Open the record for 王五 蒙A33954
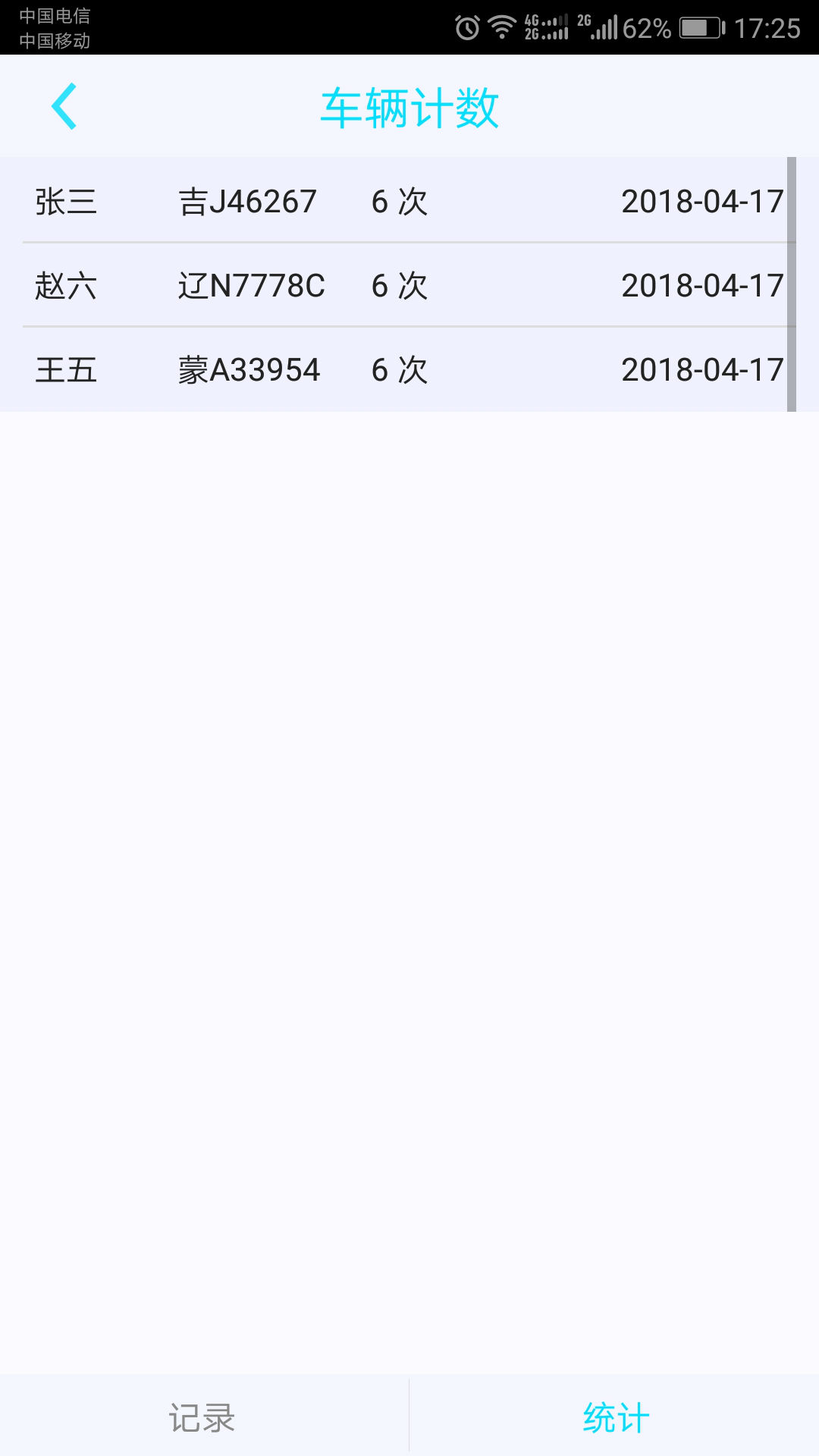This screenshot has height=1456, width=819. pos(394,370)
